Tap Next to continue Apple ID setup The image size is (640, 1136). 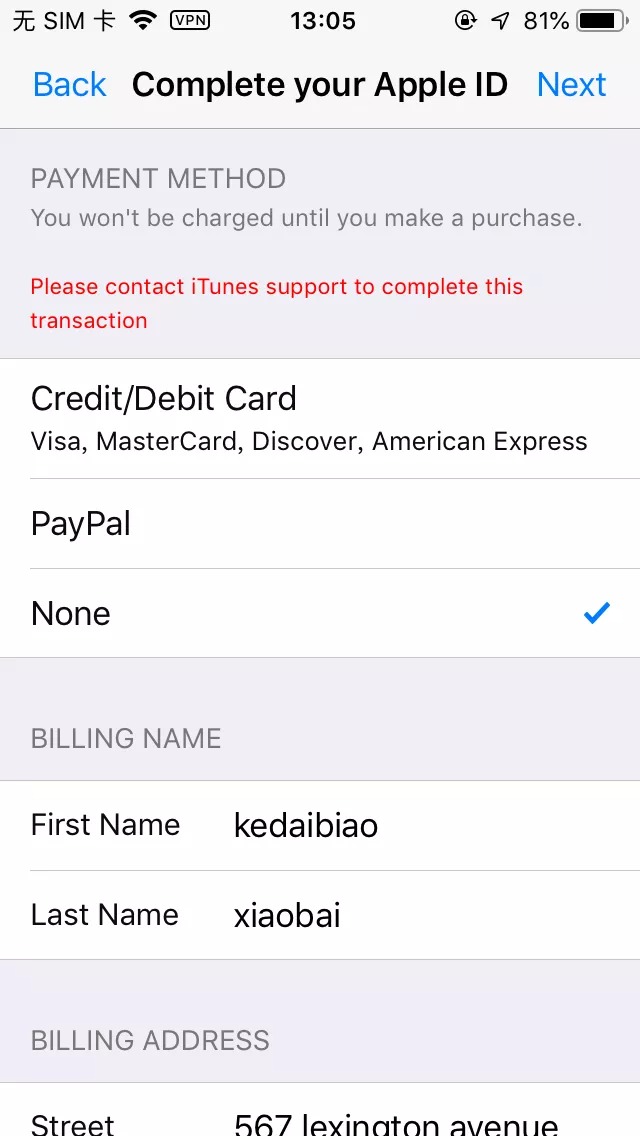[x=571, y=85]
